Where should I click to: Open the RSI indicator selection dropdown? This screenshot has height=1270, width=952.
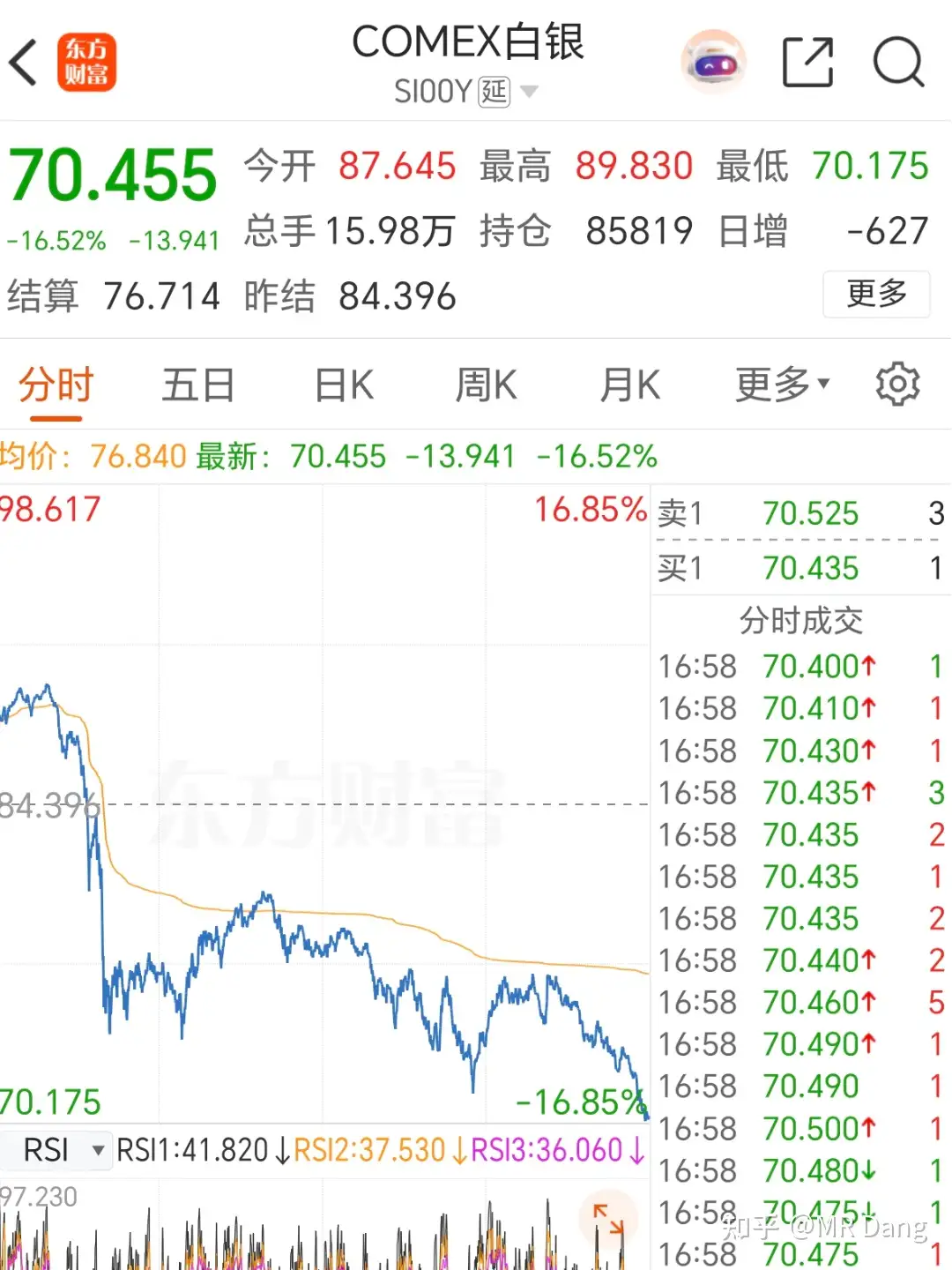[x=57, y=1149]
